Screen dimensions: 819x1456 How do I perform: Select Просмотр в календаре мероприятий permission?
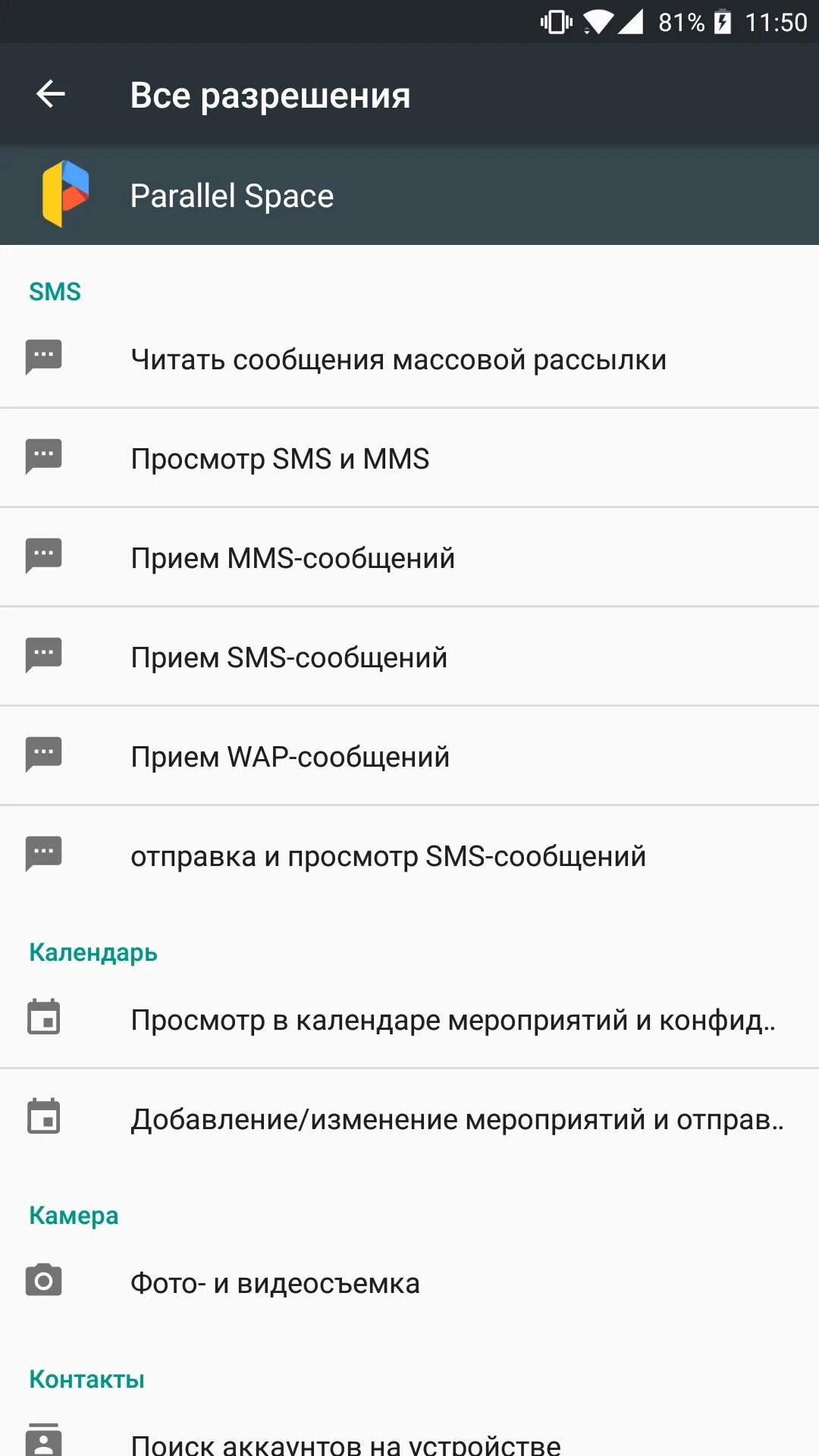(x=409, y=1019)
